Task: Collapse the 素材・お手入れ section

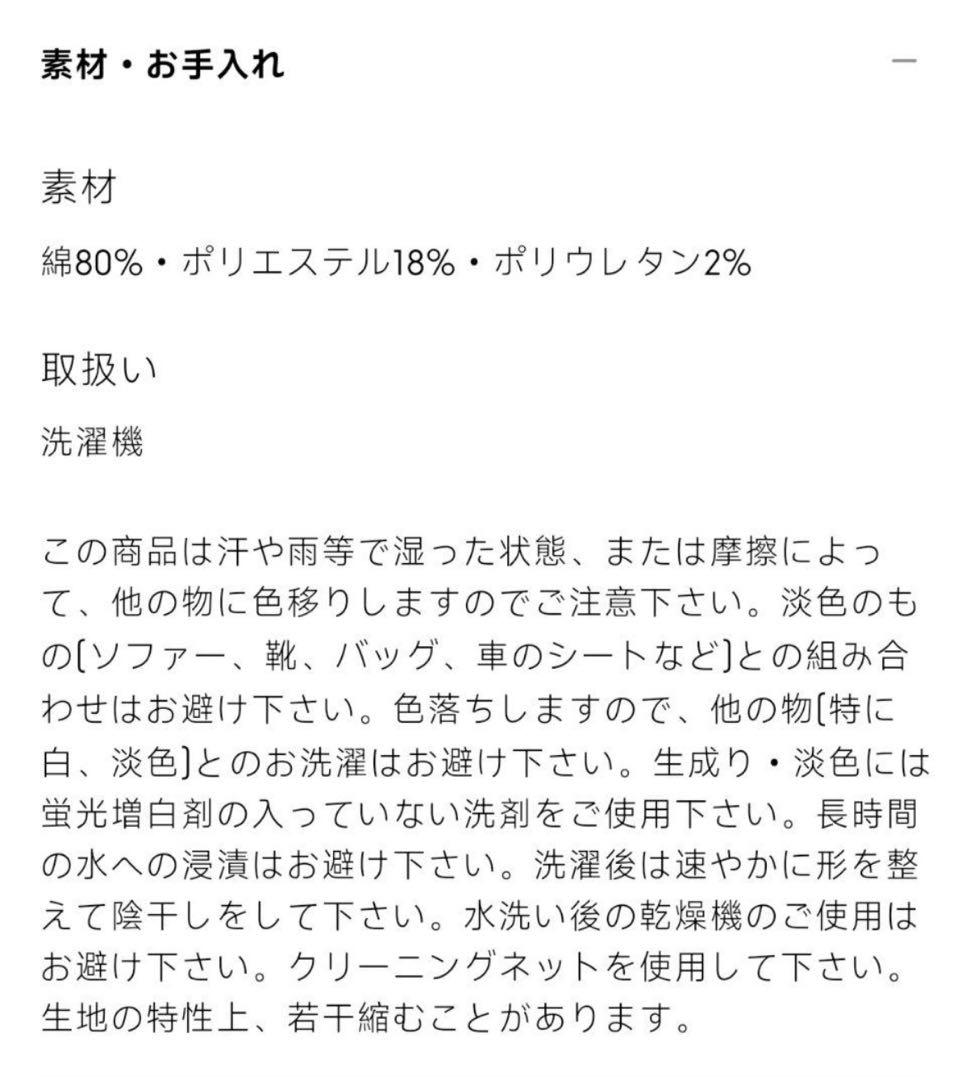Action: coord(903,62)
